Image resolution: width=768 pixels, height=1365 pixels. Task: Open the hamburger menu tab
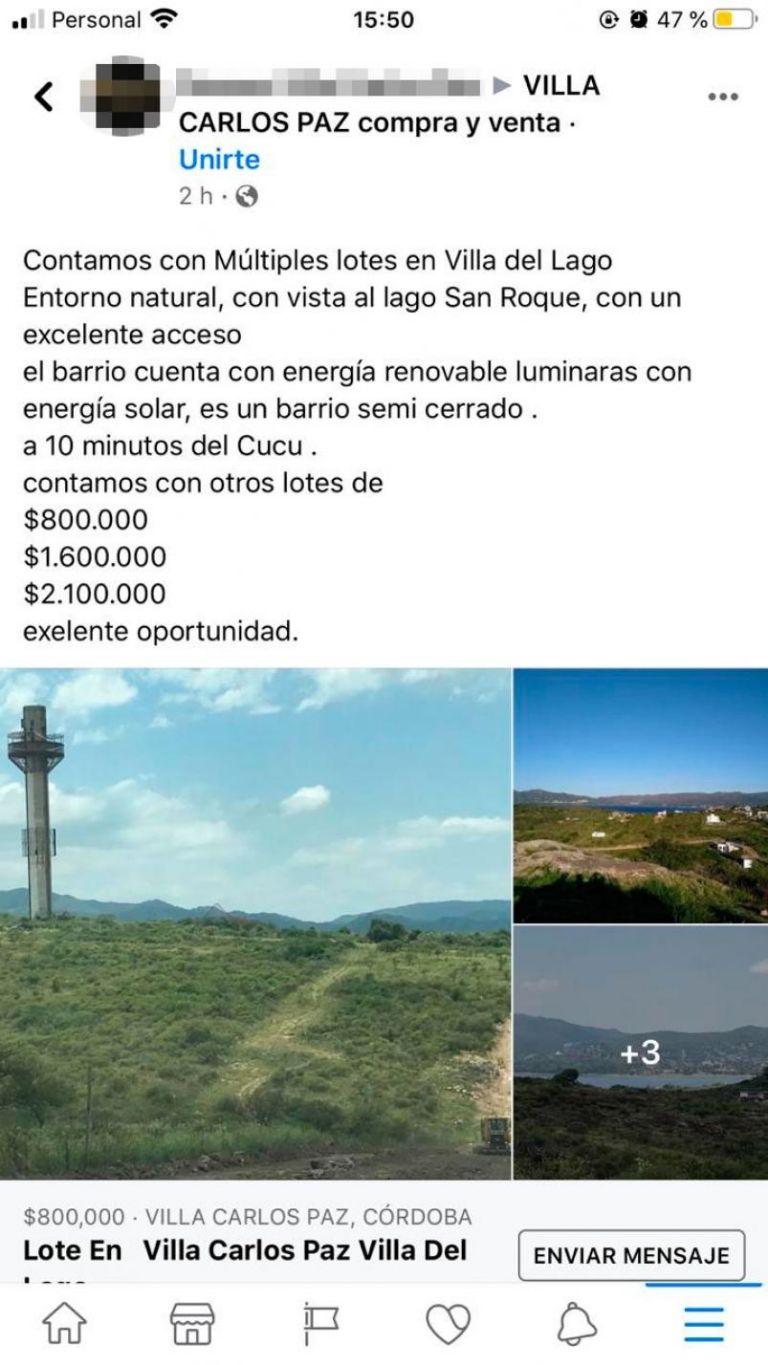(704, 1324)
